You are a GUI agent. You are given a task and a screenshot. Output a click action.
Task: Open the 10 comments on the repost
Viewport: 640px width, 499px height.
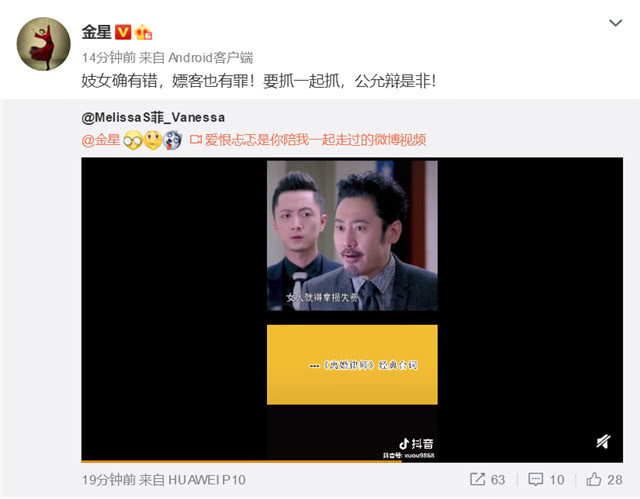coord(546,479)
